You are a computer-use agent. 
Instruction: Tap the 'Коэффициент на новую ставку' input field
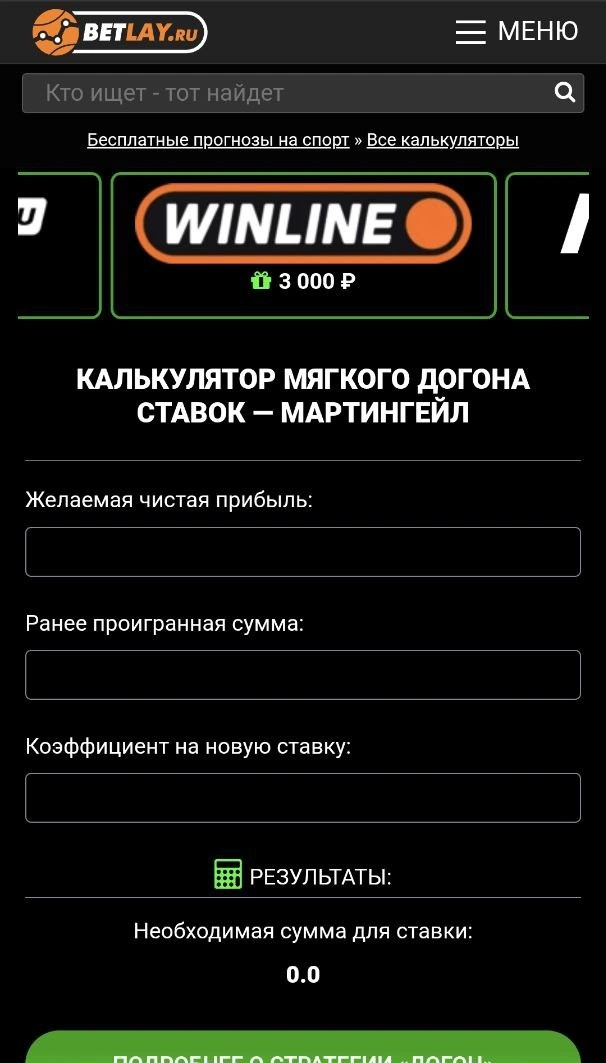tap(303, 798)
